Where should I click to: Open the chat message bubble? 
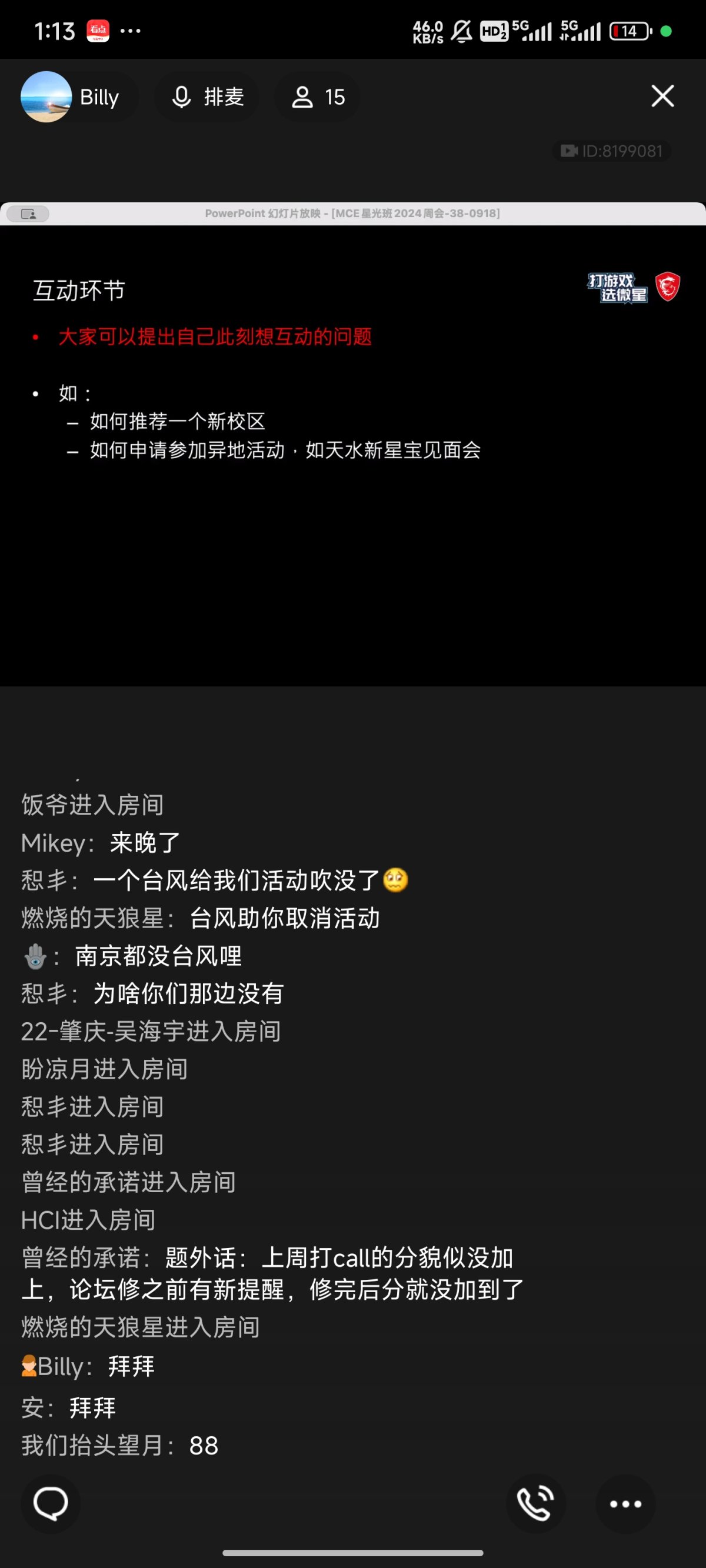pyautogui.click(x=51, y=1503)
